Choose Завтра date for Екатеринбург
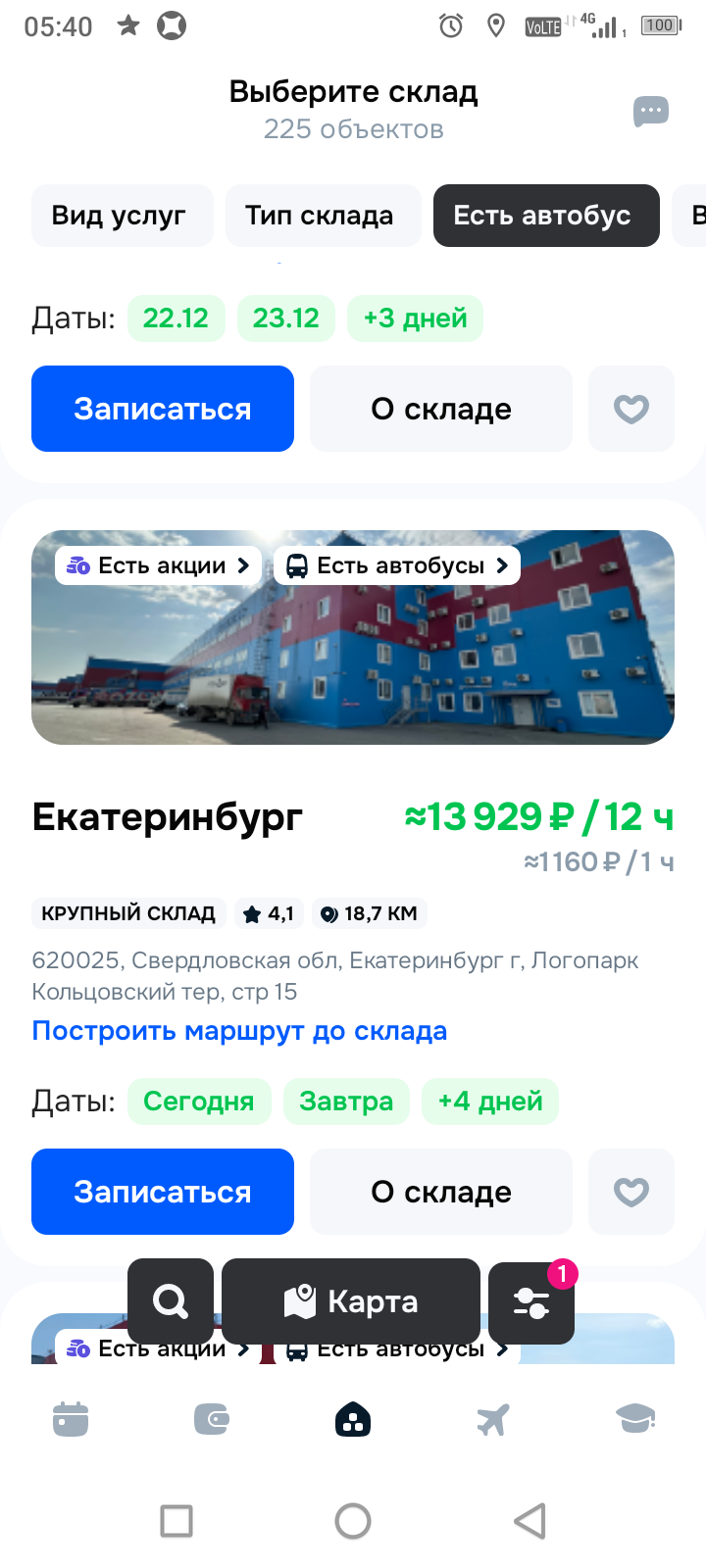 click(346, 1102)
